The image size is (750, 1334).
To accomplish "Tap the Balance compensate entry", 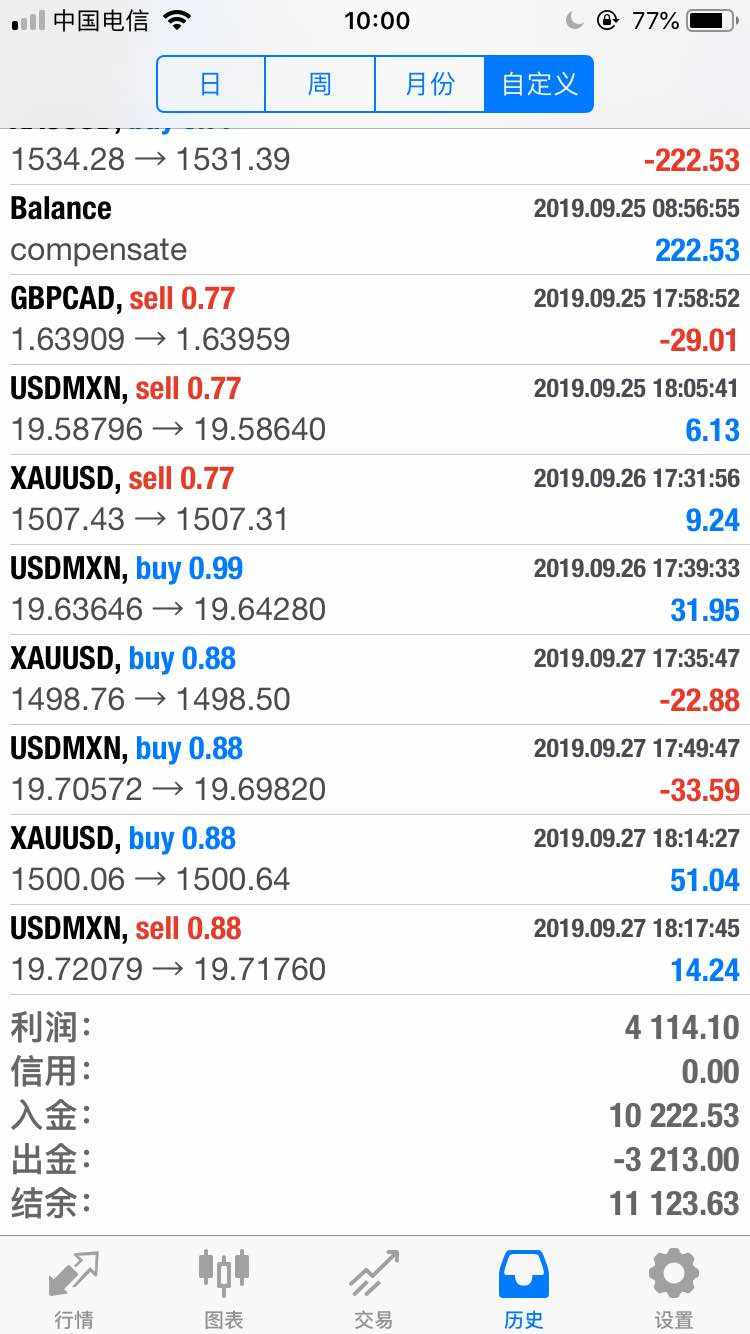I will 375,229.
